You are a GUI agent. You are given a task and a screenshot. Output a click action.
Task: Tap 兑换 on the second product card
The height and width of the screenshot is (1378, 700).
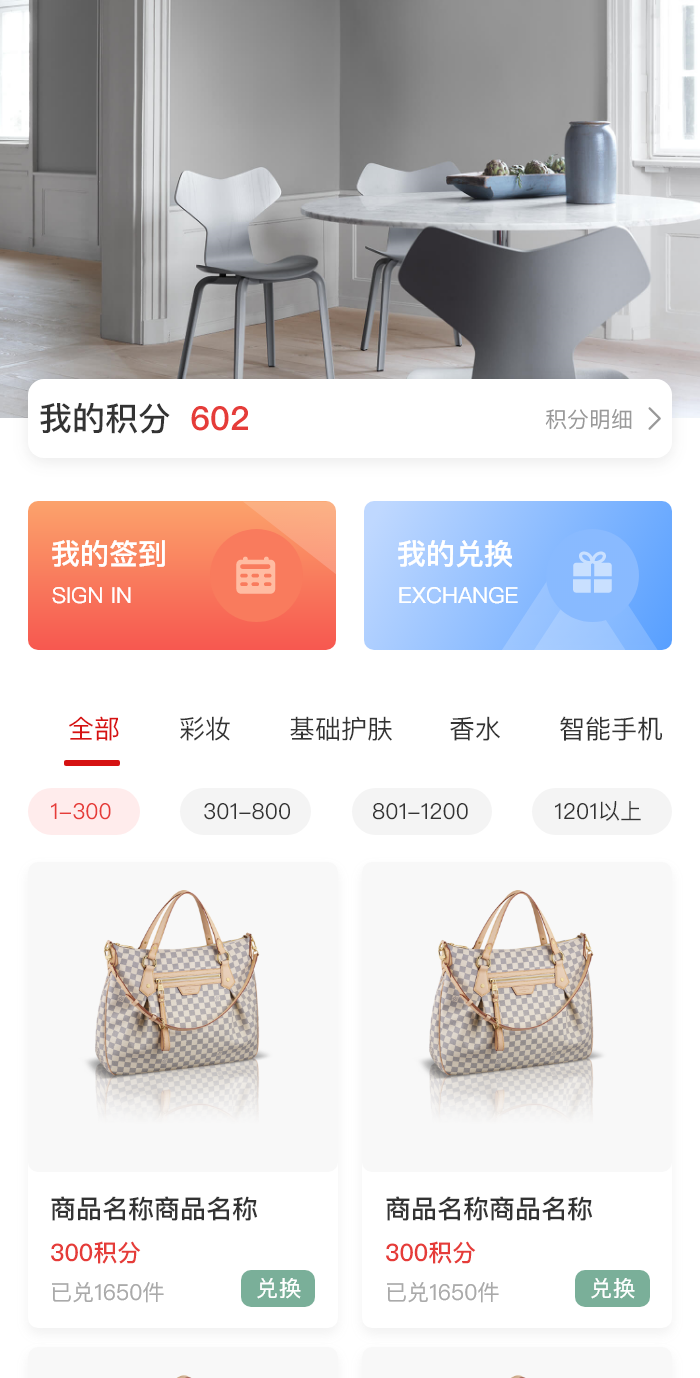[x=612, y=1288]
